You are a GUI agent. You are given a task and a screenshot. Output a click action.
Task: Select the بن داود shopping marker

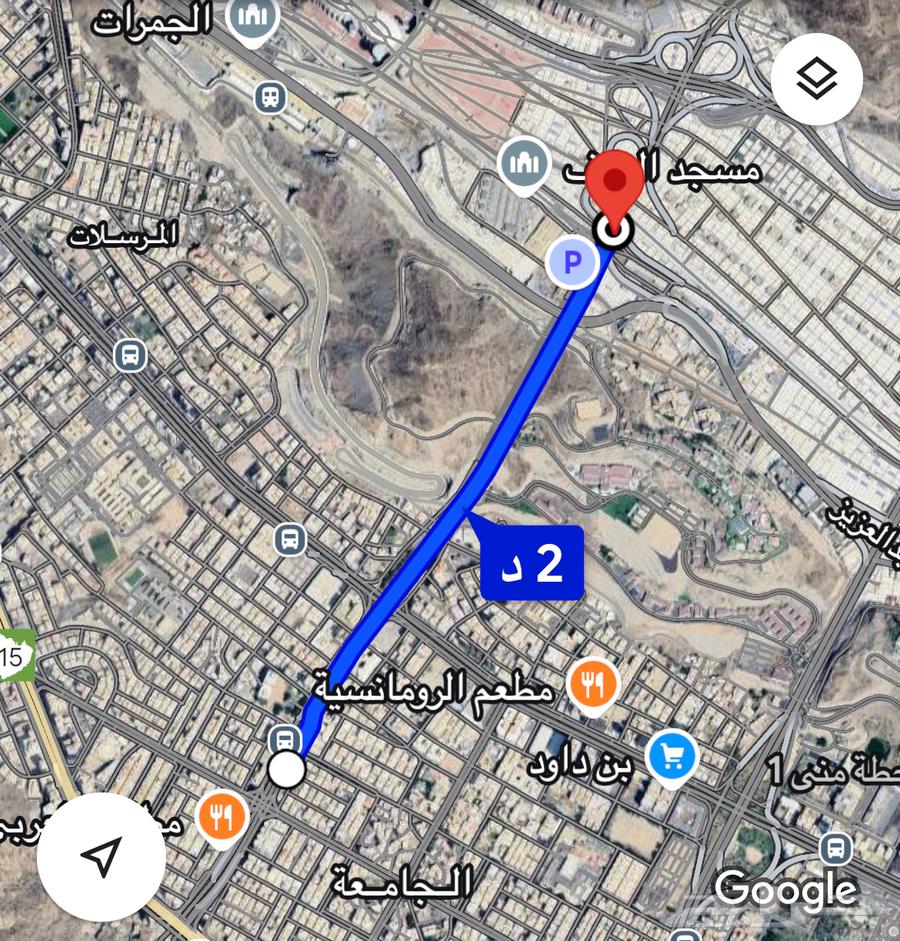[672, 758]
